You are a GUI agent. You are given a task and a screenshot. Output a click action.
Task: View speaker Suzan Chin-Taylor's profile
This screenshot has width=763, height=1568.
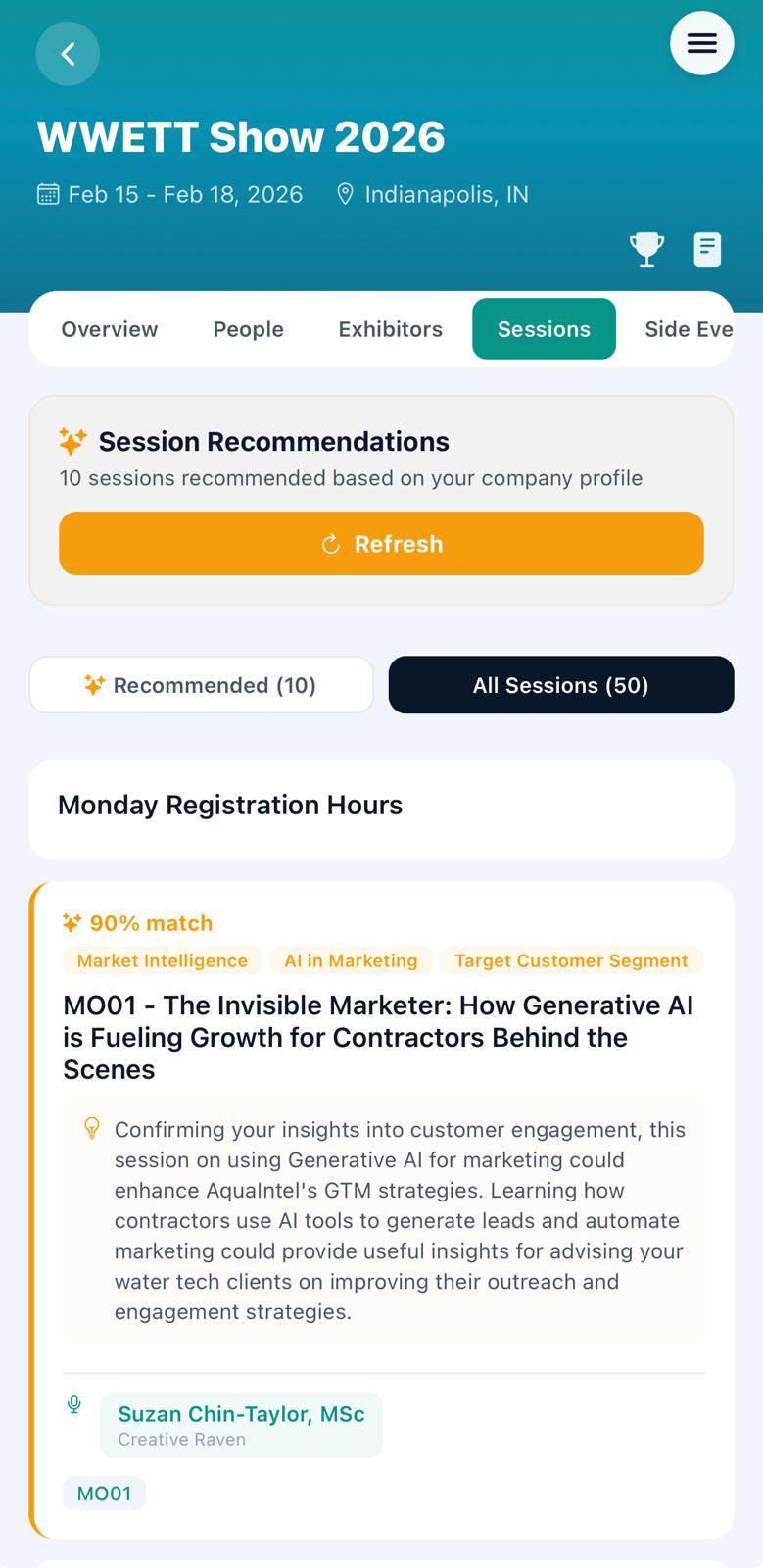click(241, 1424)
